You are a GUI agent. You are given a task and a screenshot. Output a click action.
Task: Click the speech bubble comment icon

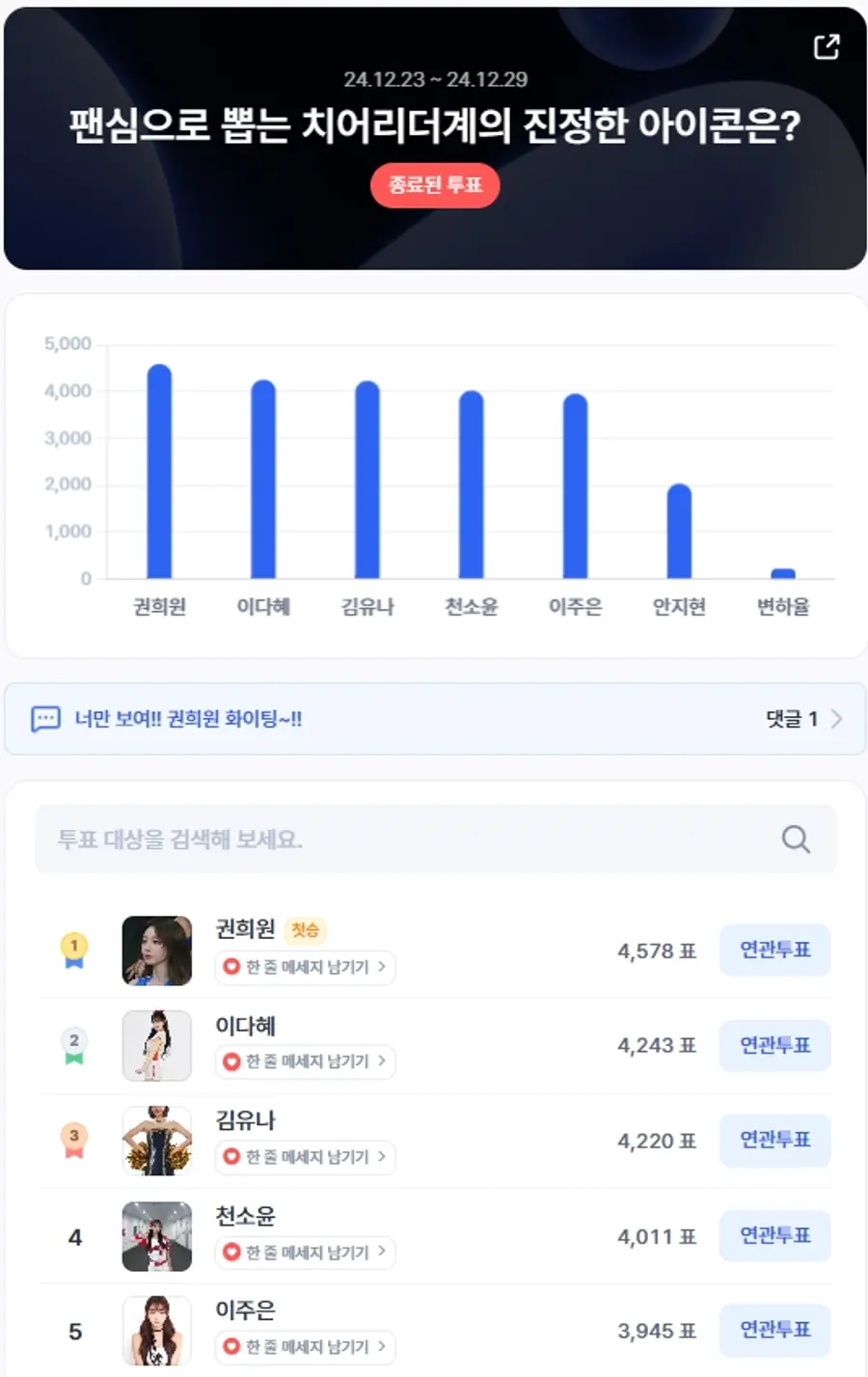pyautogui.click(x=47, y=718)
